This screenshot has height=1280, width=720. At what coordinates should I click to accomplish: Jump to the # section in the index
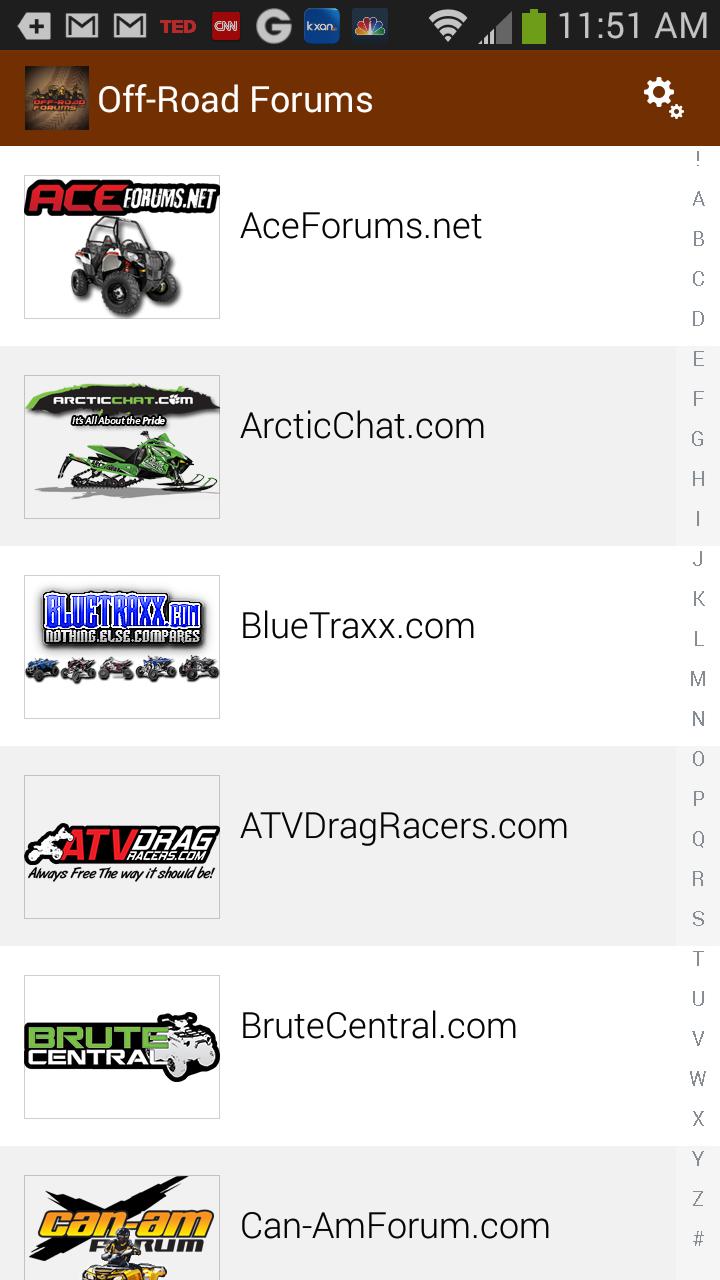[698, 1239]
